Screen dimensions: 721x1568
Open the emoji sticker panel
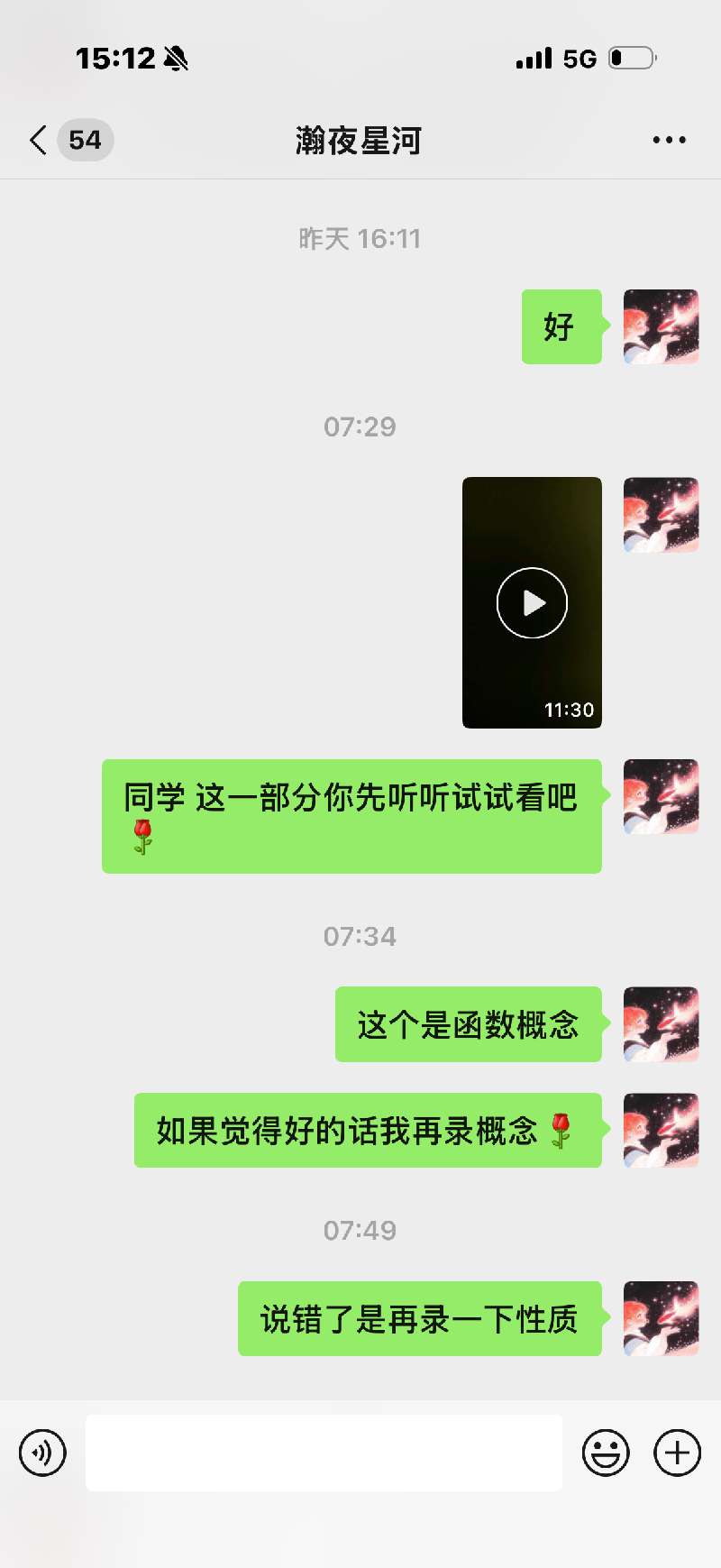(x=606, y=1453)
